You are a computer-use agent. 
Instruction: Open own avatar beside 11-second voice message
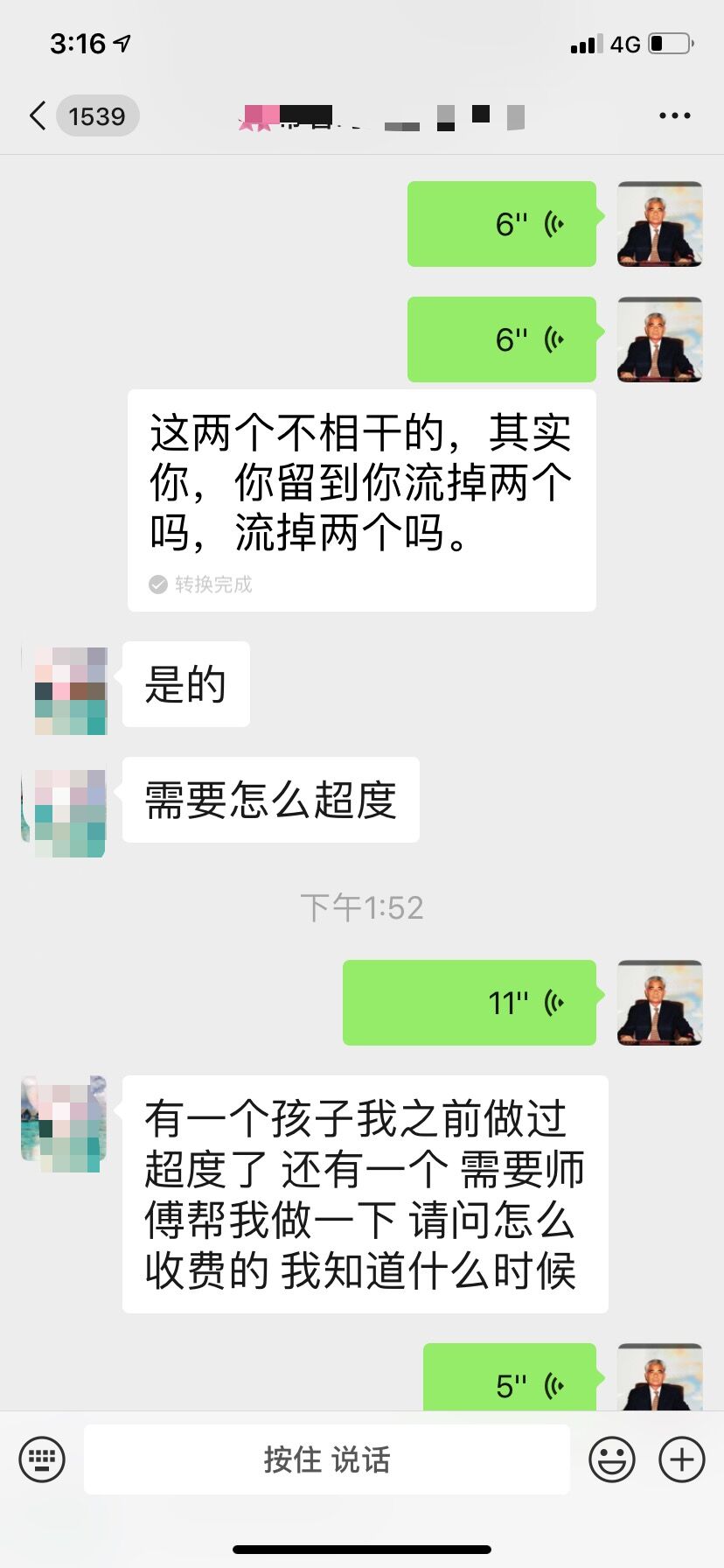point(659,1003)
